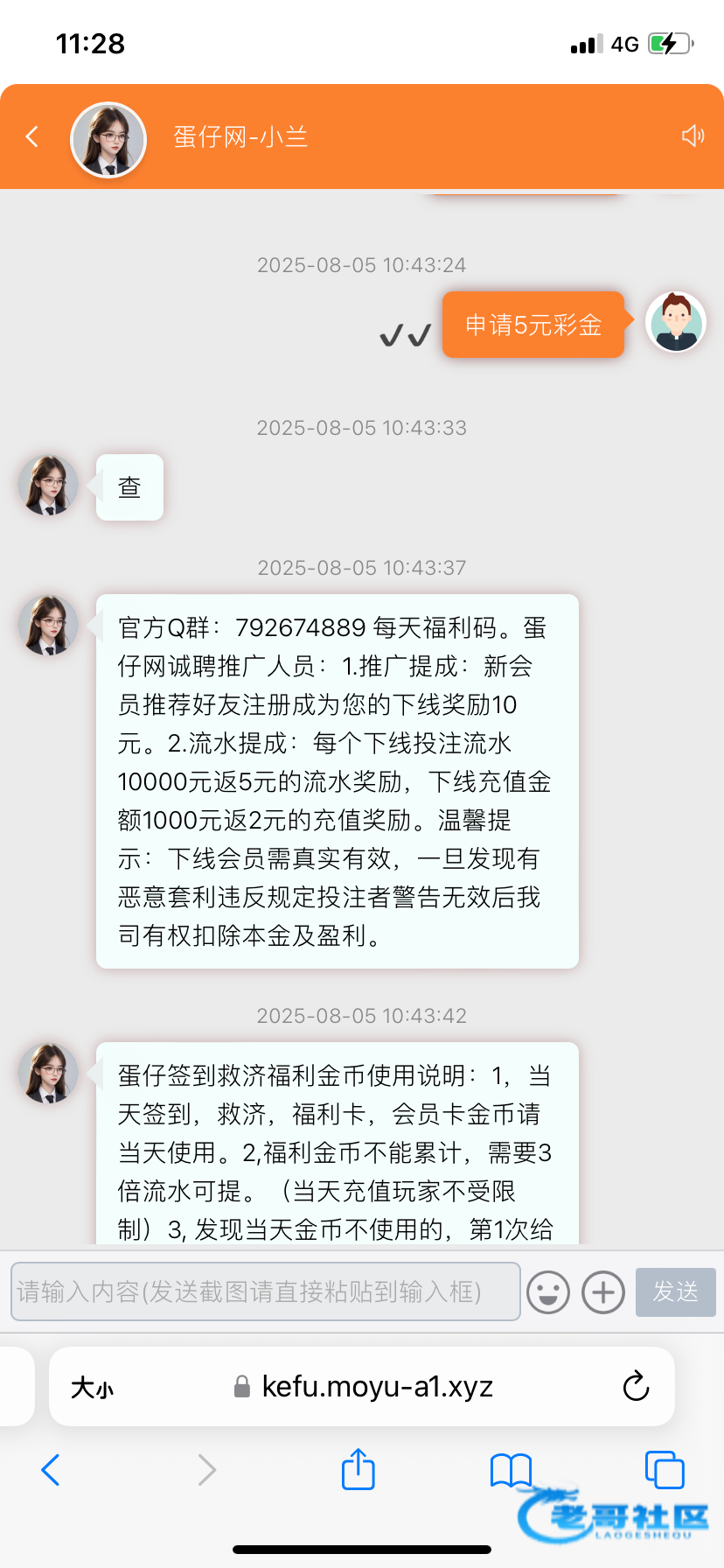Open Safari bookmarks
This screenshot has width=724, height=1568.
(511, 1470)
